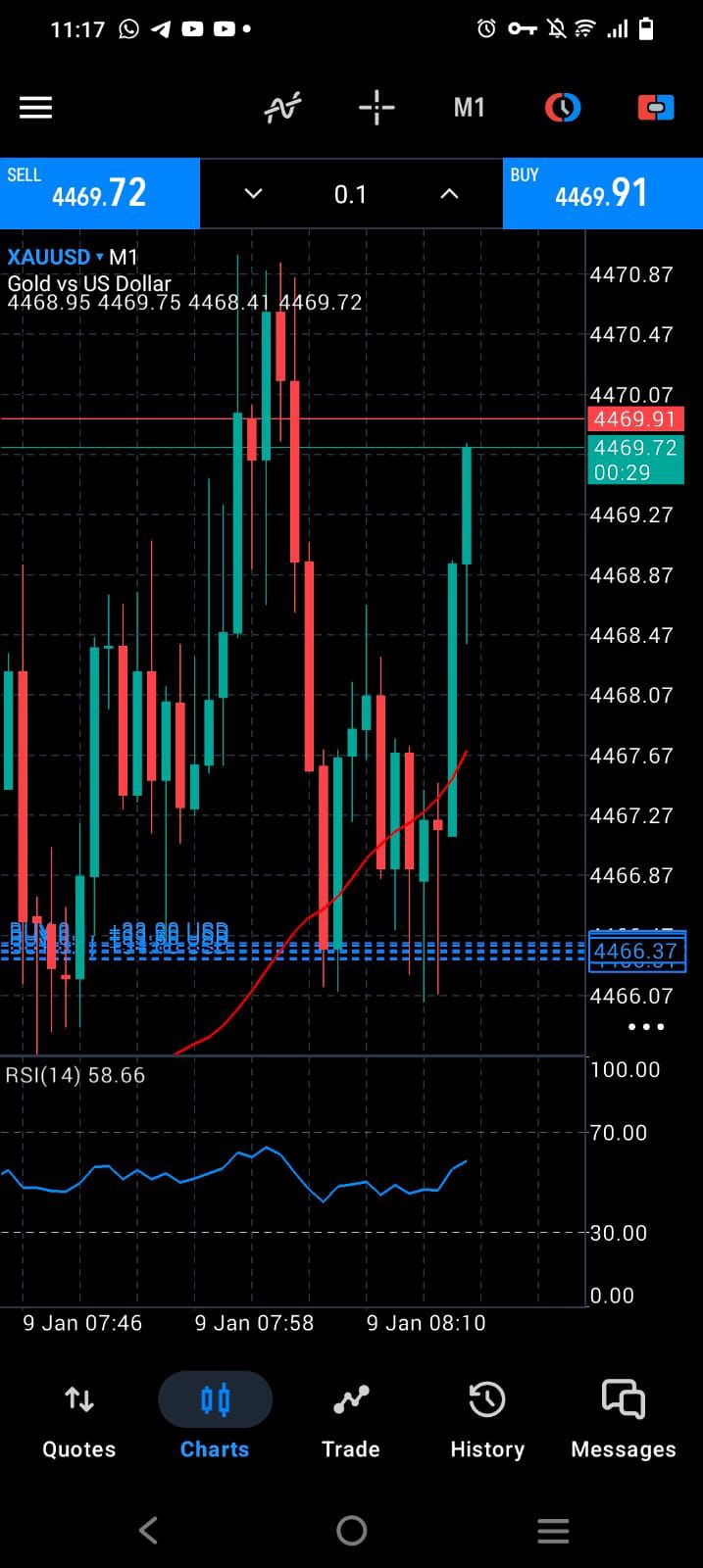The width and height of the screenshot is (703, 1568).
Task: Activate the crosshair tool
Action: coord(377,108)
